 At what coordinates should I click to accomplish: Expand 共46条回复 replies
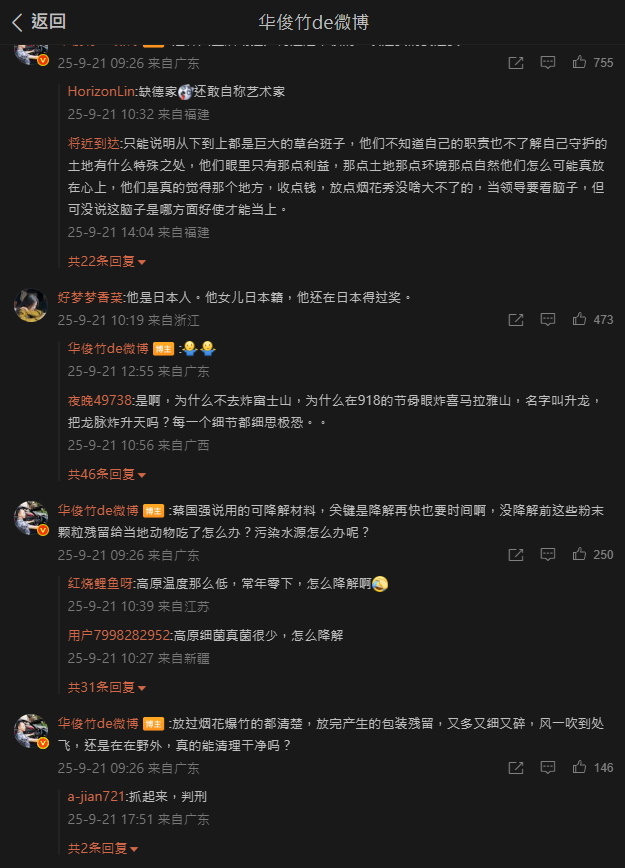pyautogui.click(x=107, y=475)
